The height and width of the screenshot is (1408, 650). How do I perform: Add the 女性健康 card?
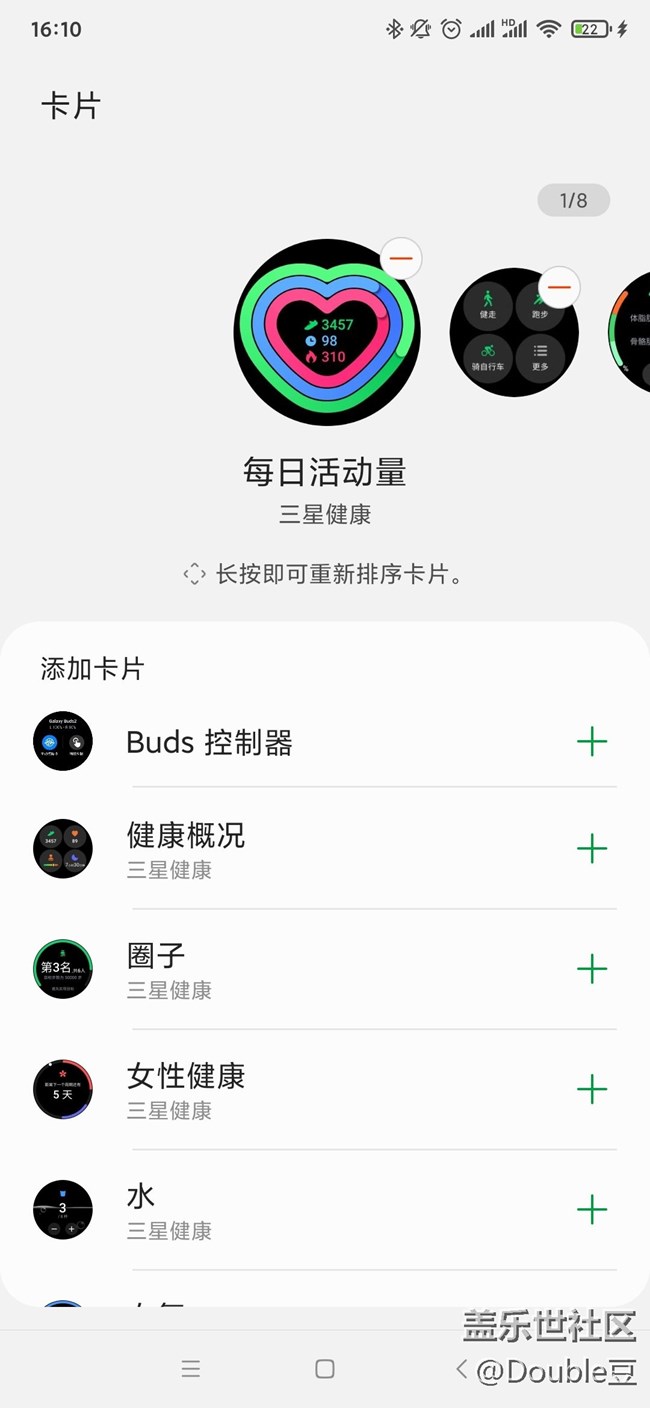(592, 1089)
